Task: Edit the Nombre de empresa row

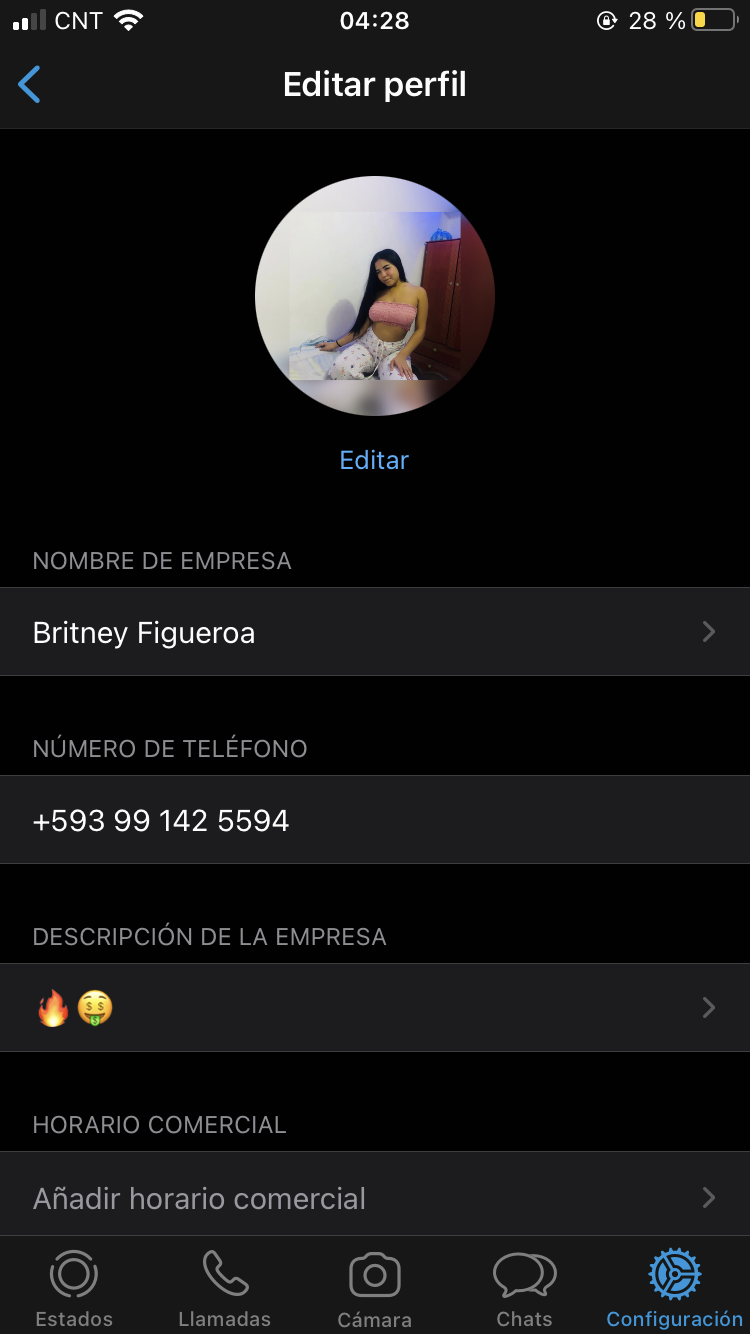Action: click(374, 632)
